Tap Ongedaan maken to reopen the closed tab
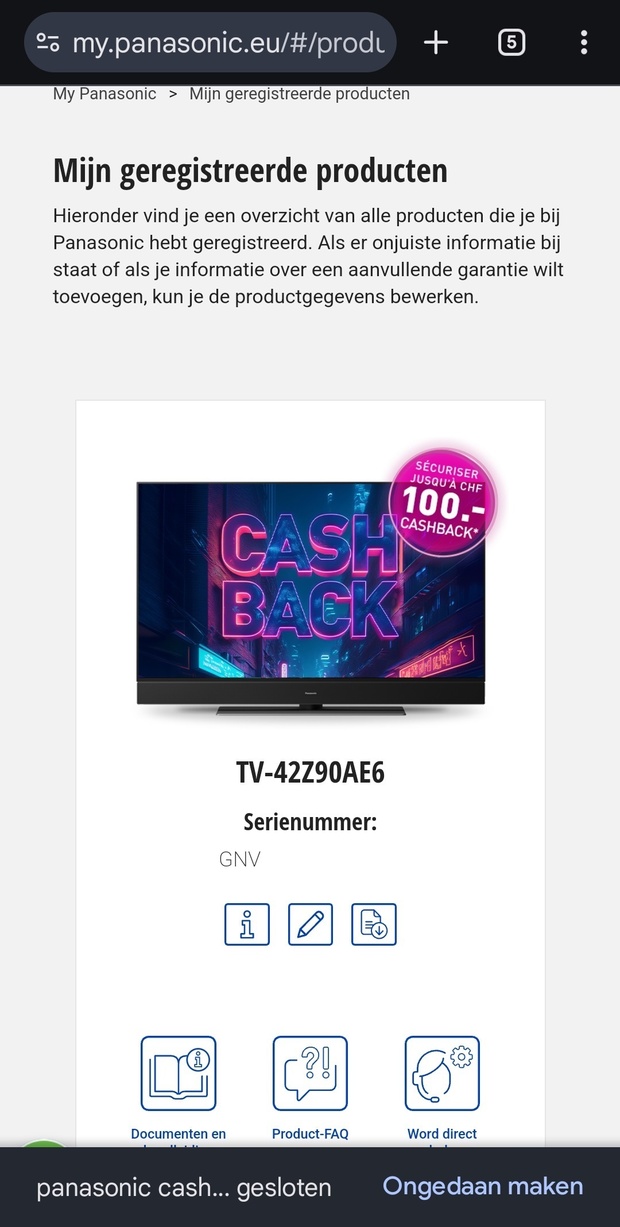Viewport: 620px width, 1227px height. point(483,1187)
